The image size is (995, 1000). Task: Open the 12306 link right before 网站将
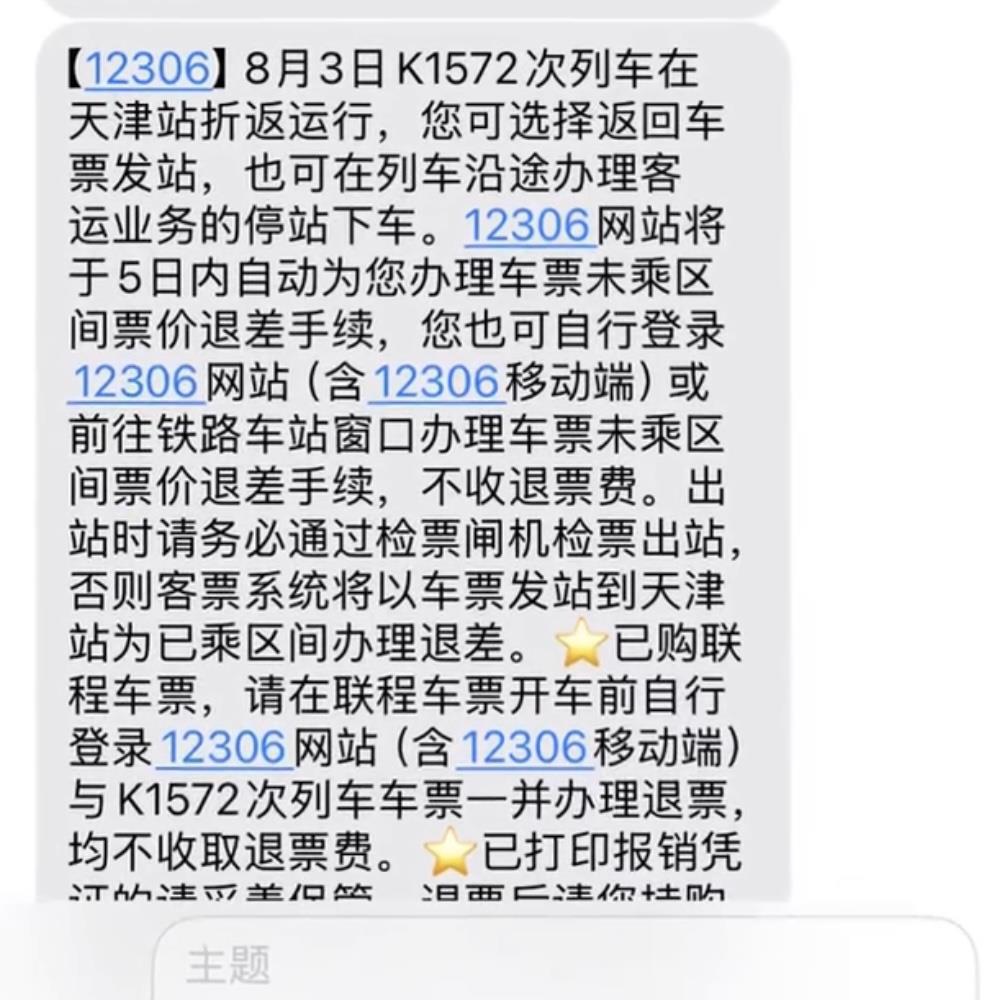[529, 227]
